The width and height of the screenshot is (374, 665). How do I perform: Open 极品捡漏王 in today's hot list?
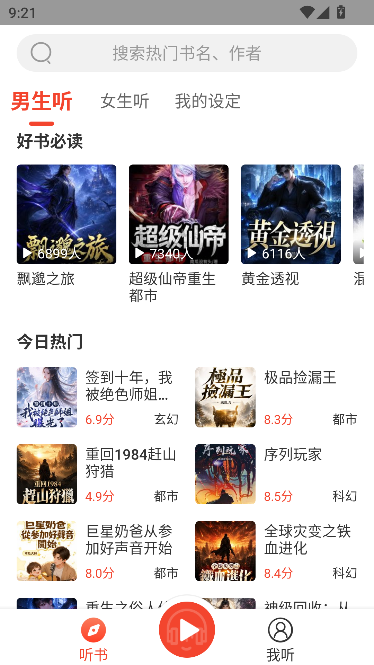pos(276,397)
